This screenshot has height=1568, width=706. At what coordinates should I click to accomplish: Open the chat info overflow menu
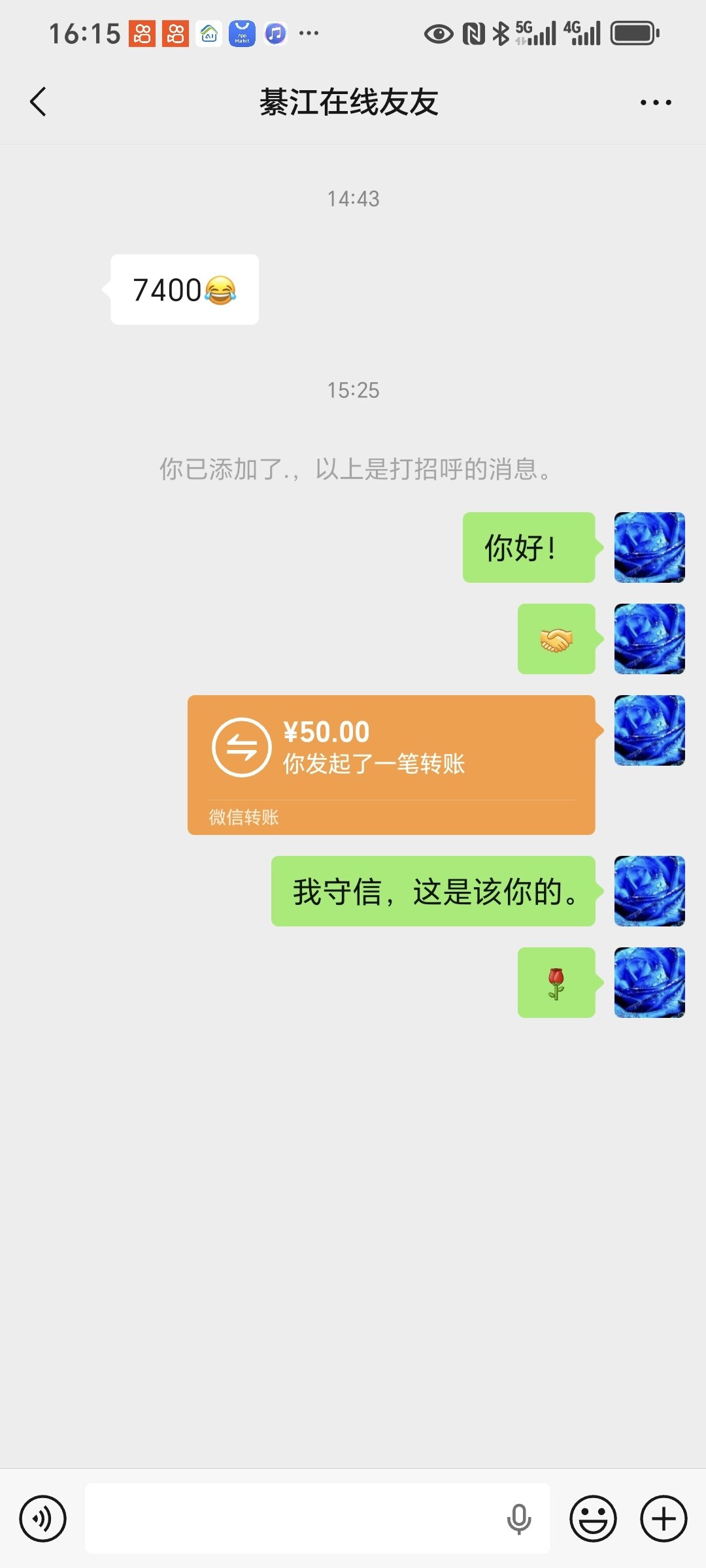click(x=656, y=103)
